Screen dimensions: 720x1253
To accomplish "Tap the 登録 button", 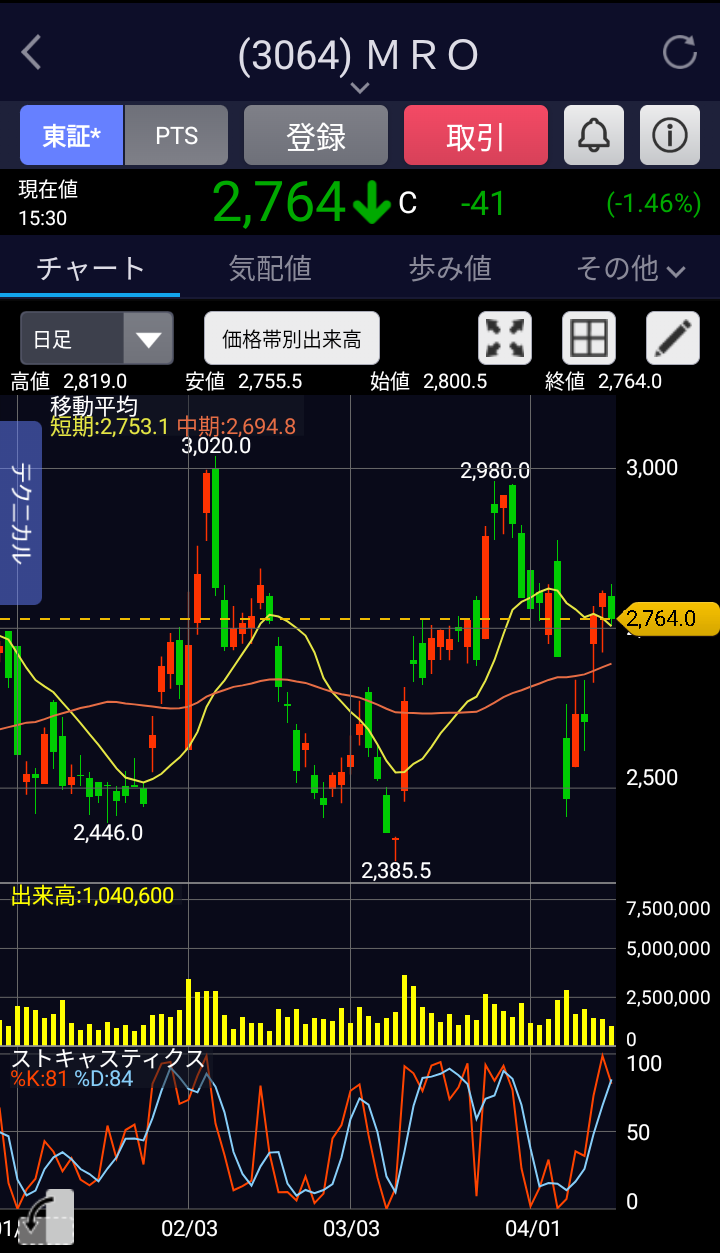I will [316, 136].
